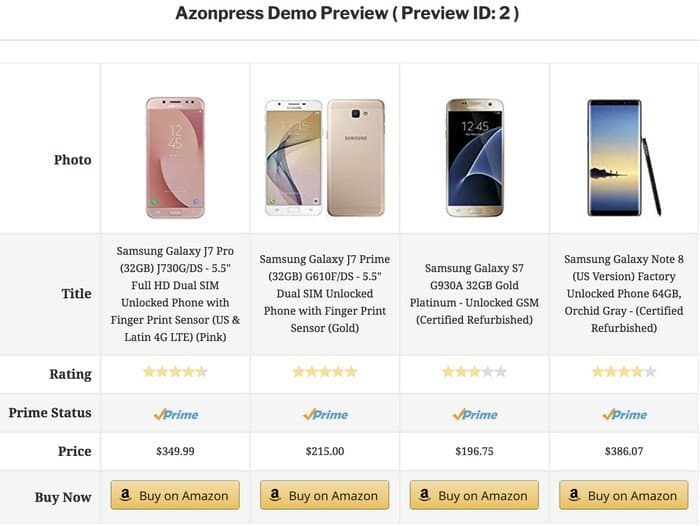Buy the Galaxy J7 Pro on Amazon

coord(175,495)
